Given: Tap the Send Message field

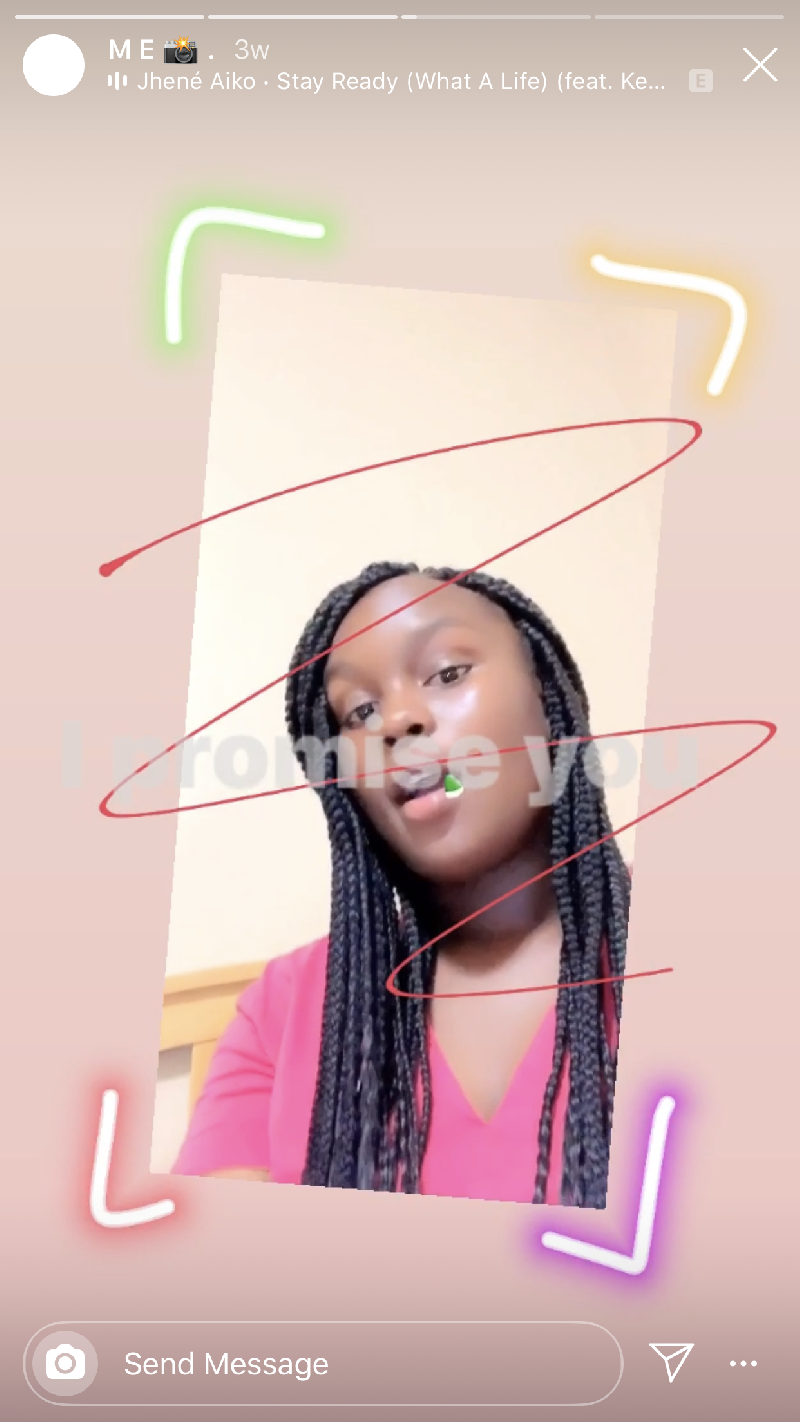Looking at the screenshot, I should [350, 1364].
